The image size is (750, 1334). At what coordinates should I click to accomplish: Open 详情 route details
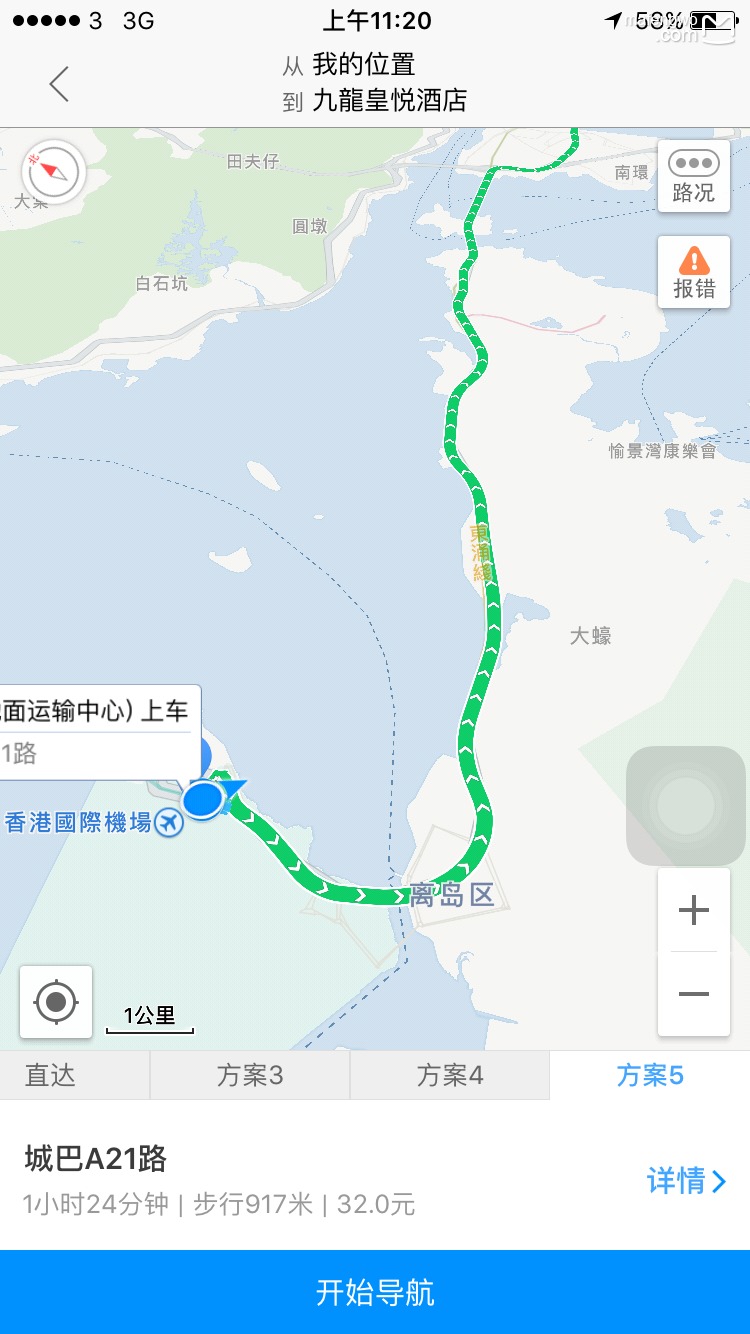click(x=688, y=1181)
